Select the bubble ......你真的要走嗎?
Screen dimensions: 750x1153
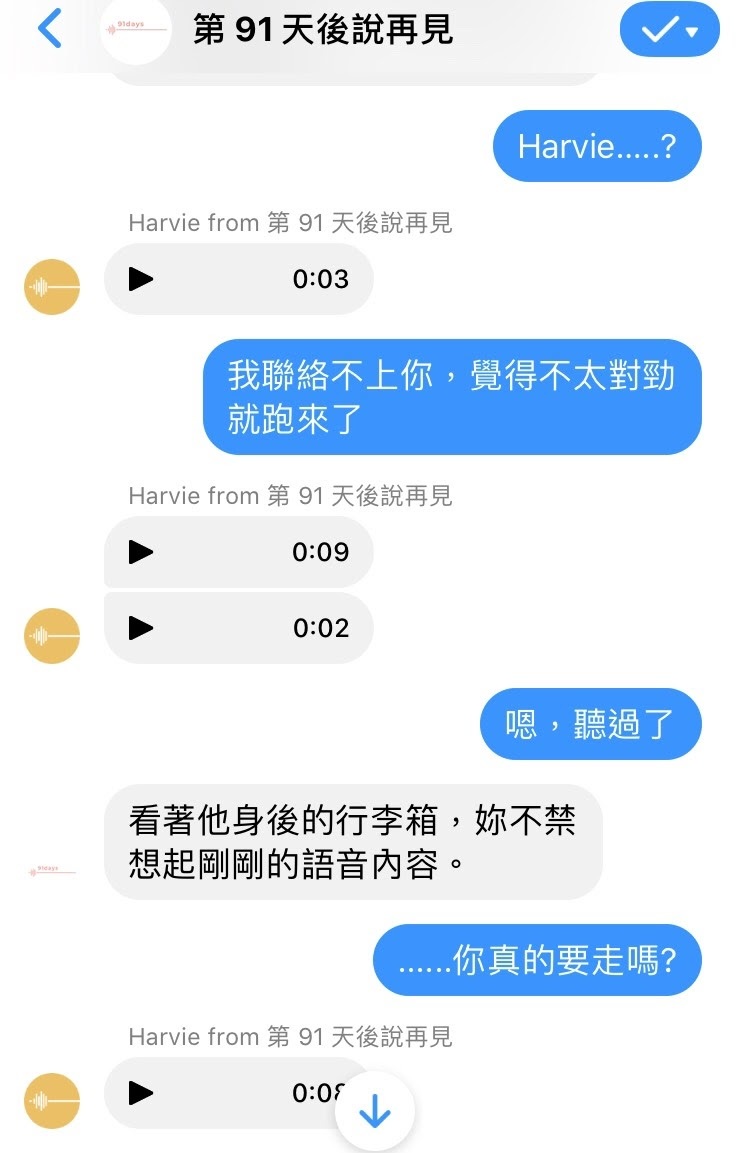[x=537, y=959]
